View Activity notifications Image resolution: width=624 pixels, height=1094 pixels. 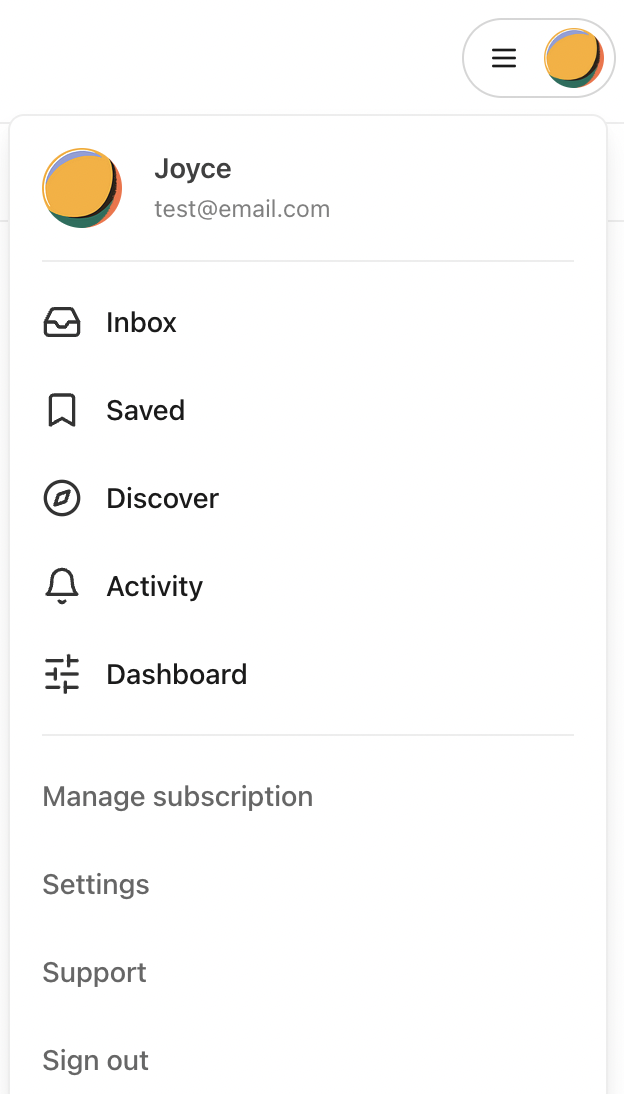pyautogui.click(x=308, y=586)
